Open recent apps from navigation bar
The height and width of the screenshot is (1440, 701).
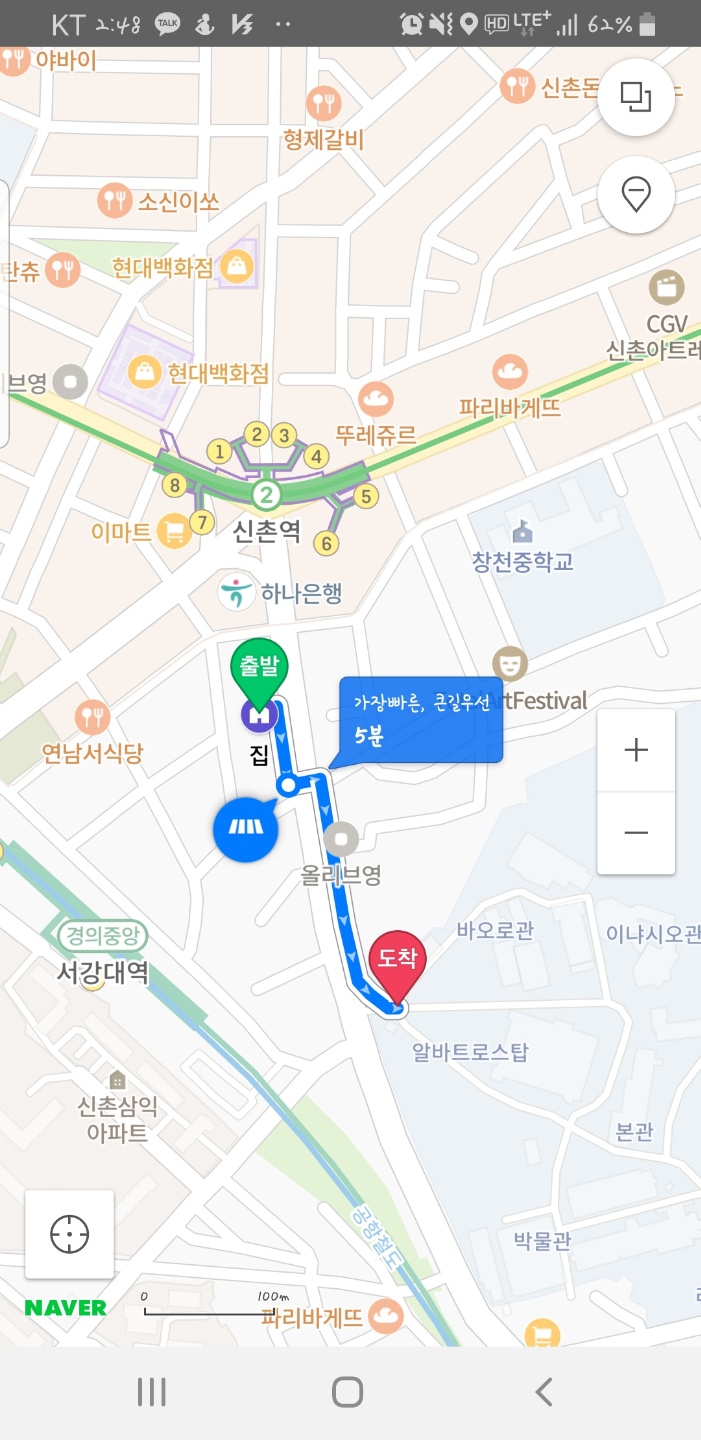(151, 1391)
